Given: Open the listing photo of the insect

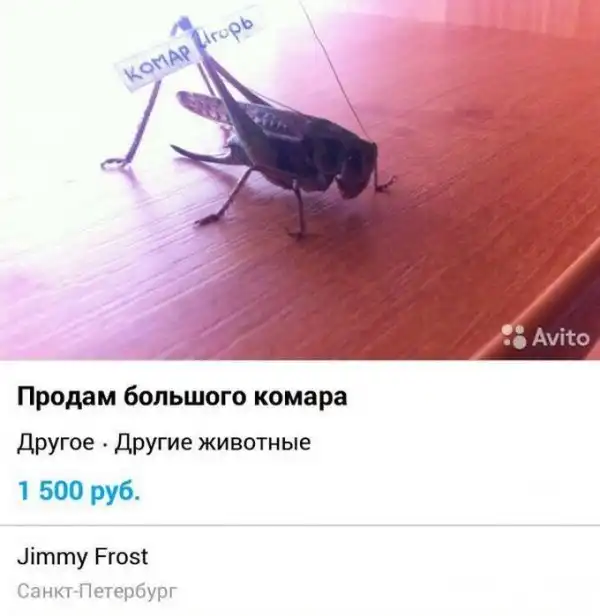Looking at the screenshot, I should tap(300, 180).
